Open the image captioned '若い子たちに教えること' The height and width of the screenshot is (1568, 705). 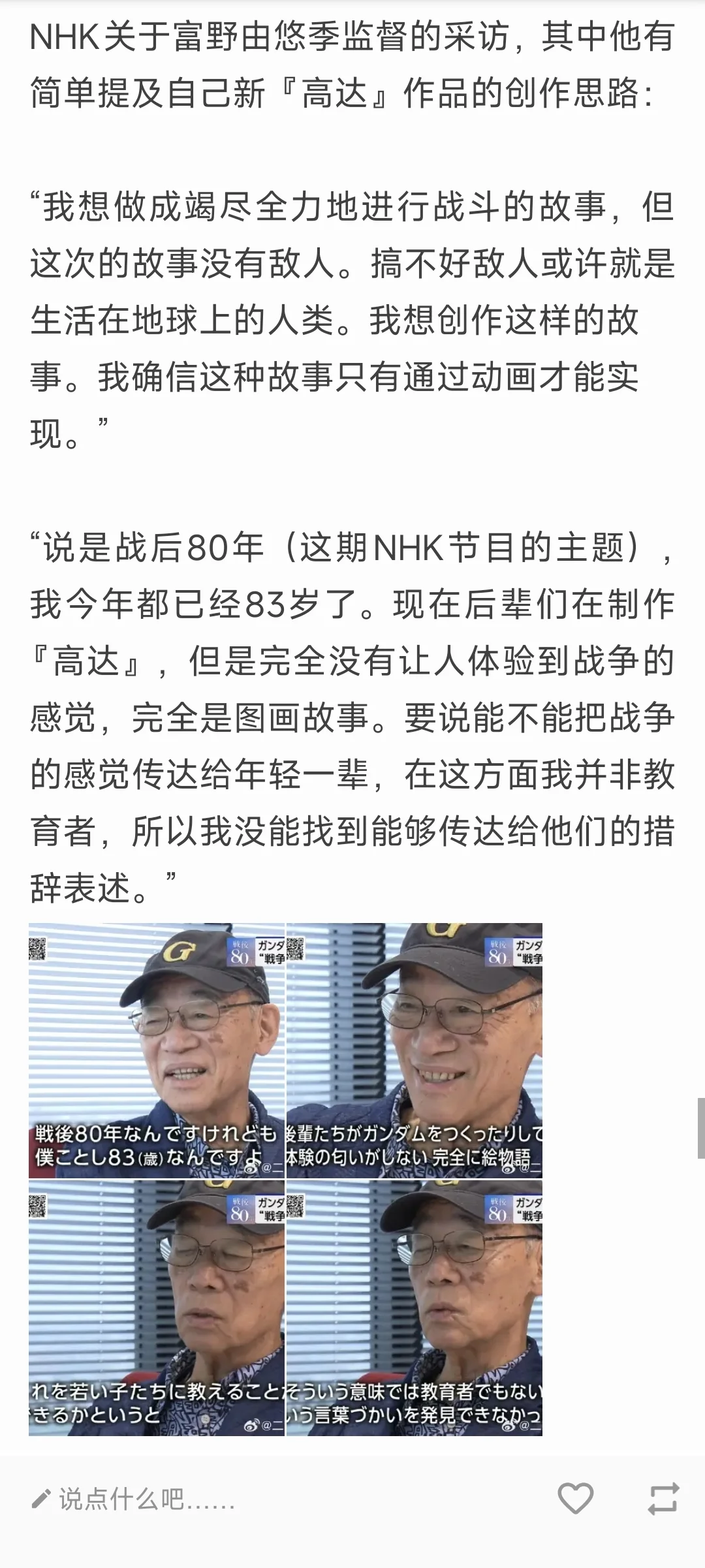pyautogui.click(x=157, y=1308)
